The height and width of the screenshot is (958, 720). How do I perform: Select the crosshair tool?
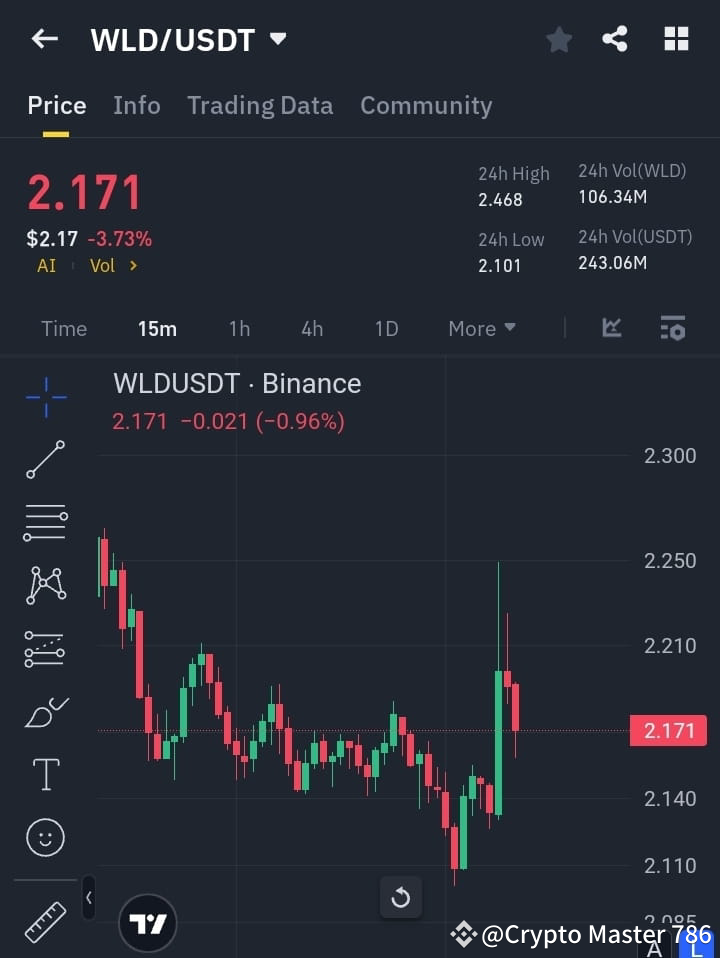point(45,398)
